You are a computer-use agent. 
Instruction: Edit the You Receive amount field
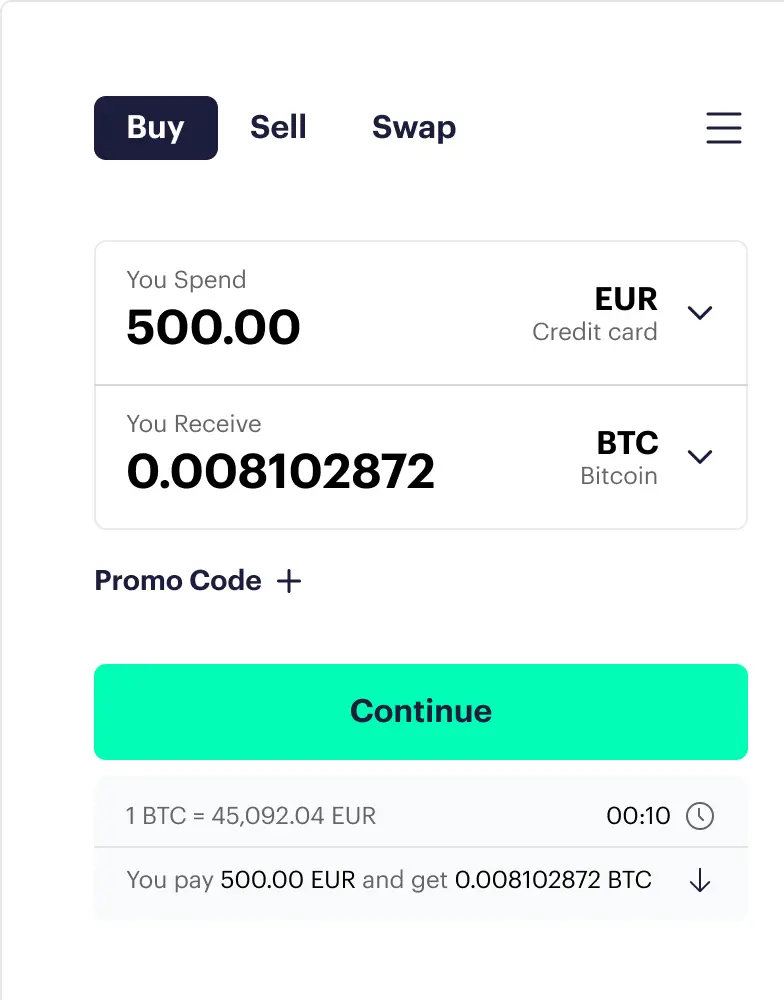click(281, 472)
